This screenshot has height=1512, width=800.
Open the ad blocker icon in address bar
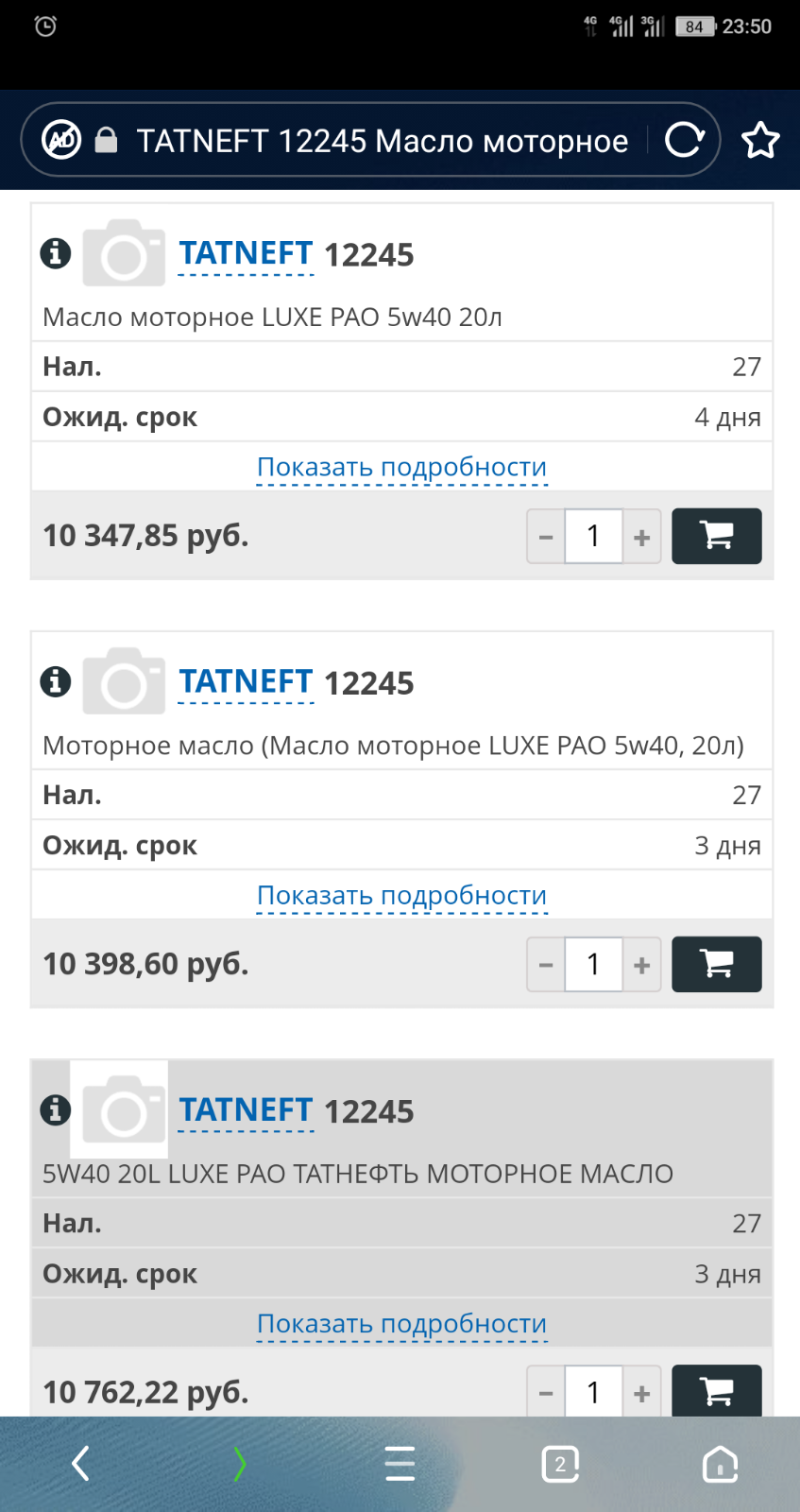pos(61,140)
